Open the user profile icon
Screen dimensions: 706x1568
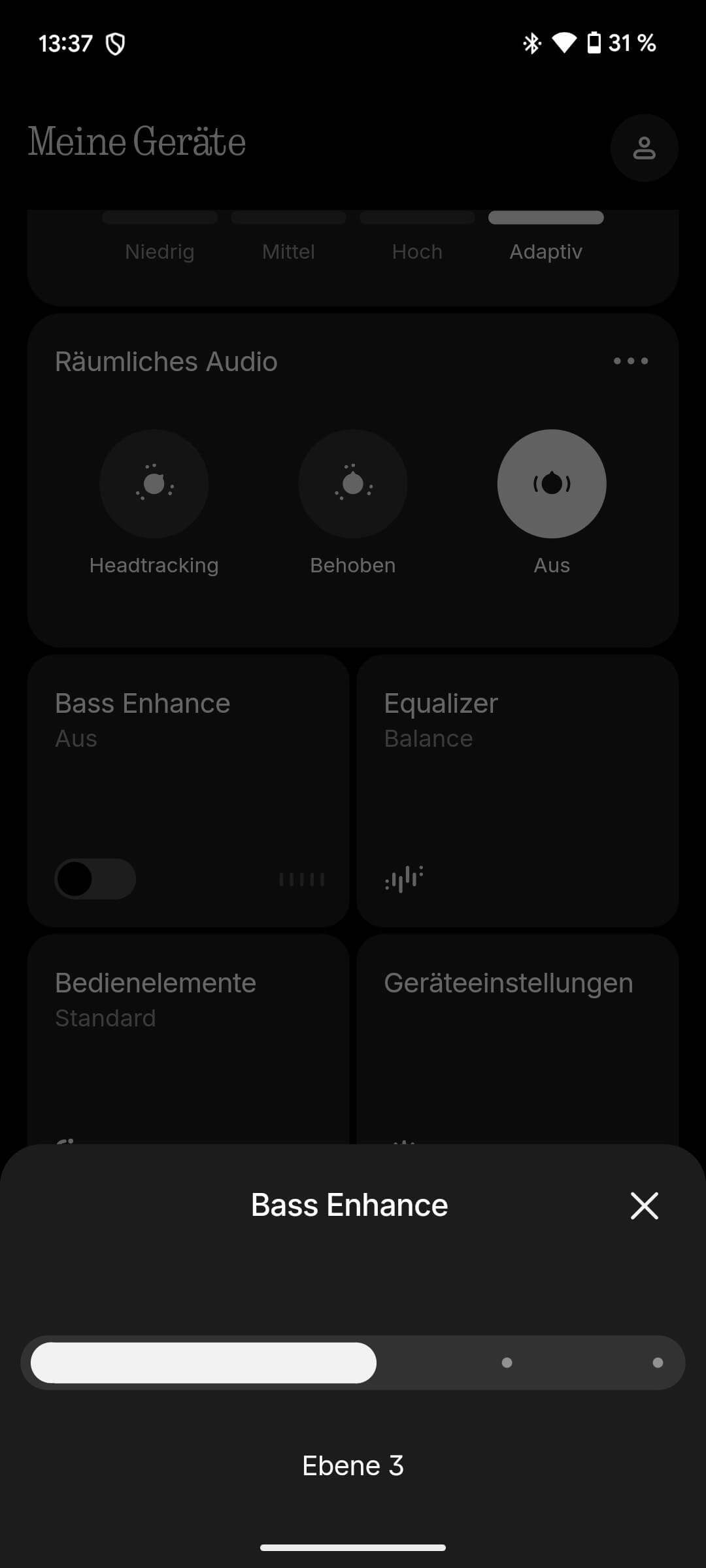pyautogui.click(x=644, y=148)
